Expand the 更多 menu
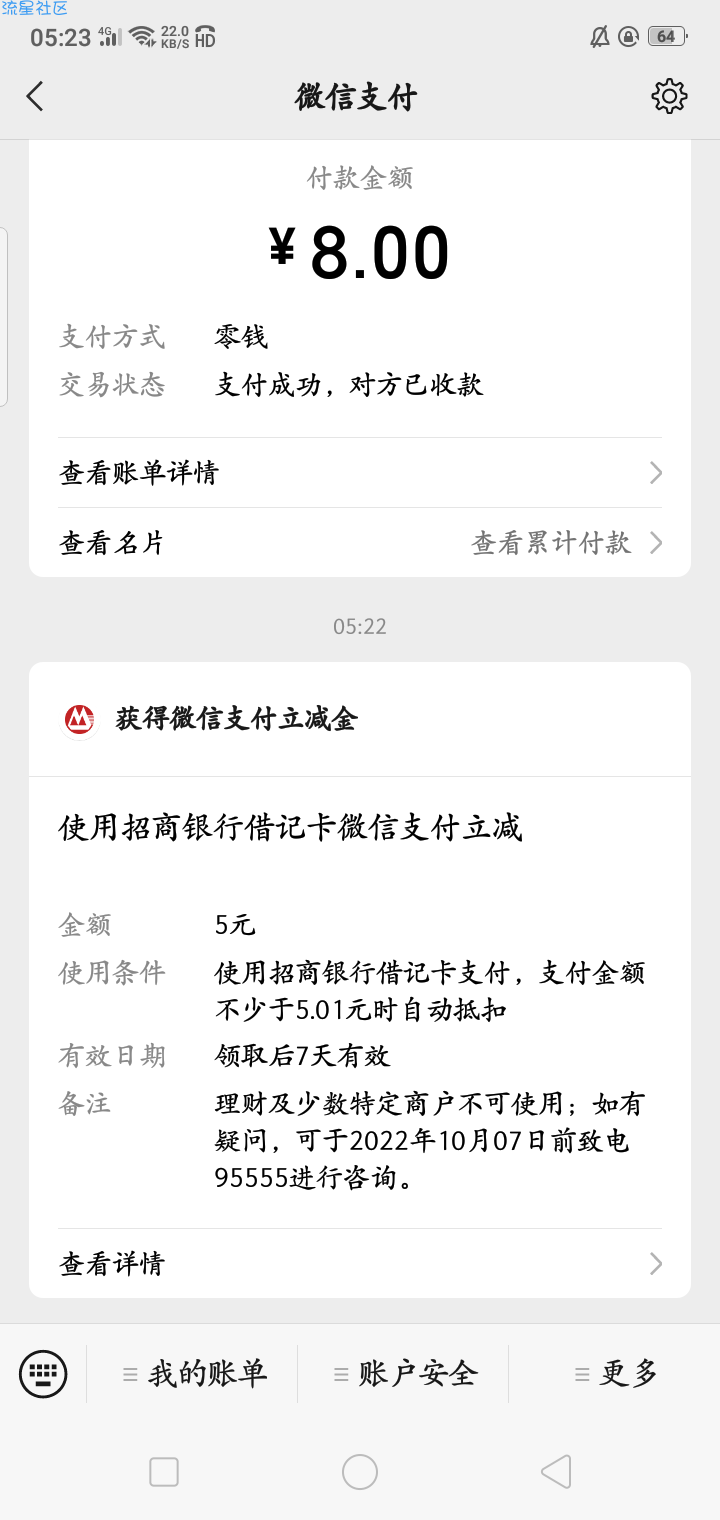 tap(615, 1374)
